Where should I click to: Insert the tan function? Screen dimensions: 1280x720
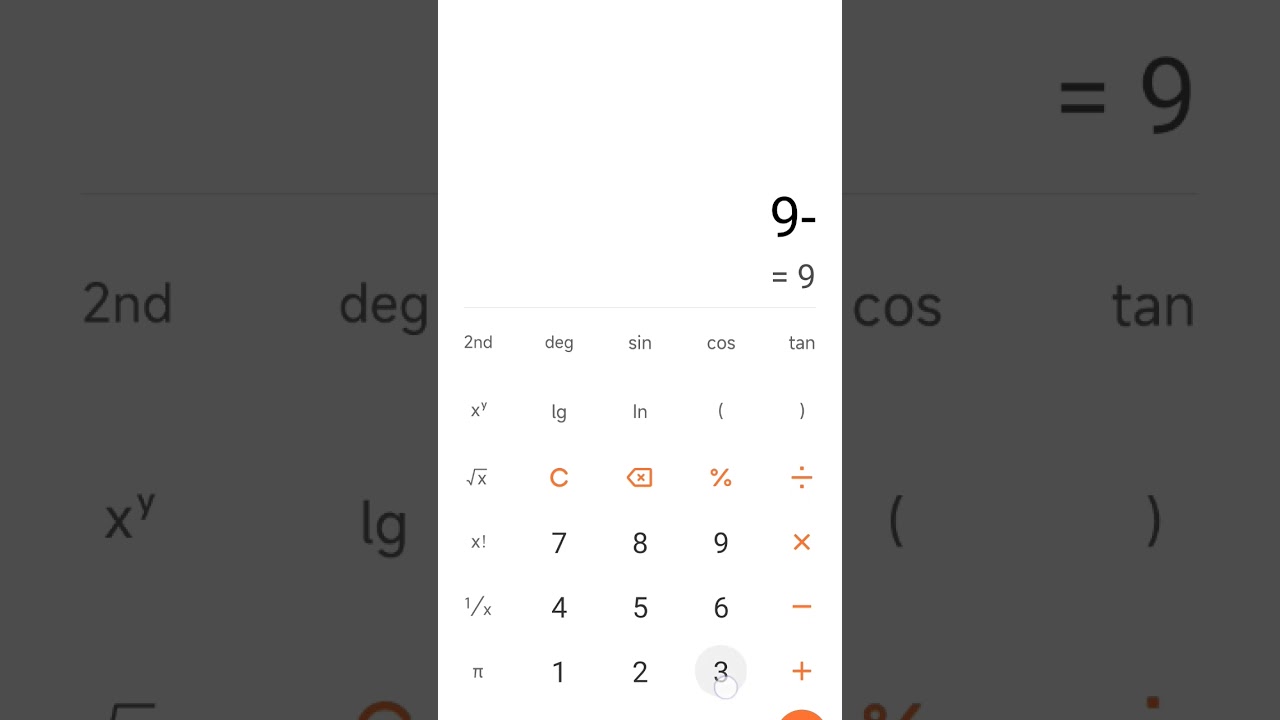tap(801, 342)
